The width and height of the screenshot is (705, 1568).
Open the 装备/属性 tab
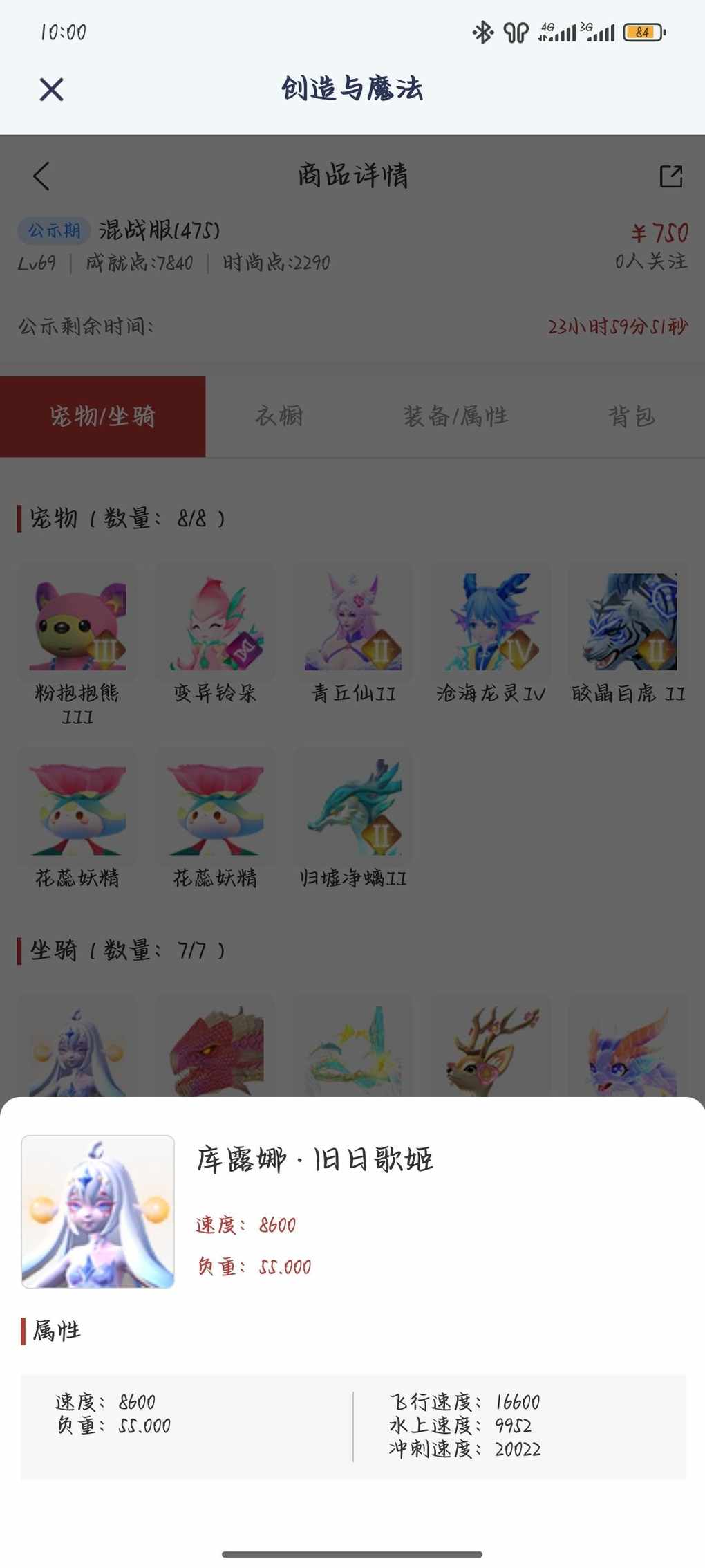[x=455, y=416]
